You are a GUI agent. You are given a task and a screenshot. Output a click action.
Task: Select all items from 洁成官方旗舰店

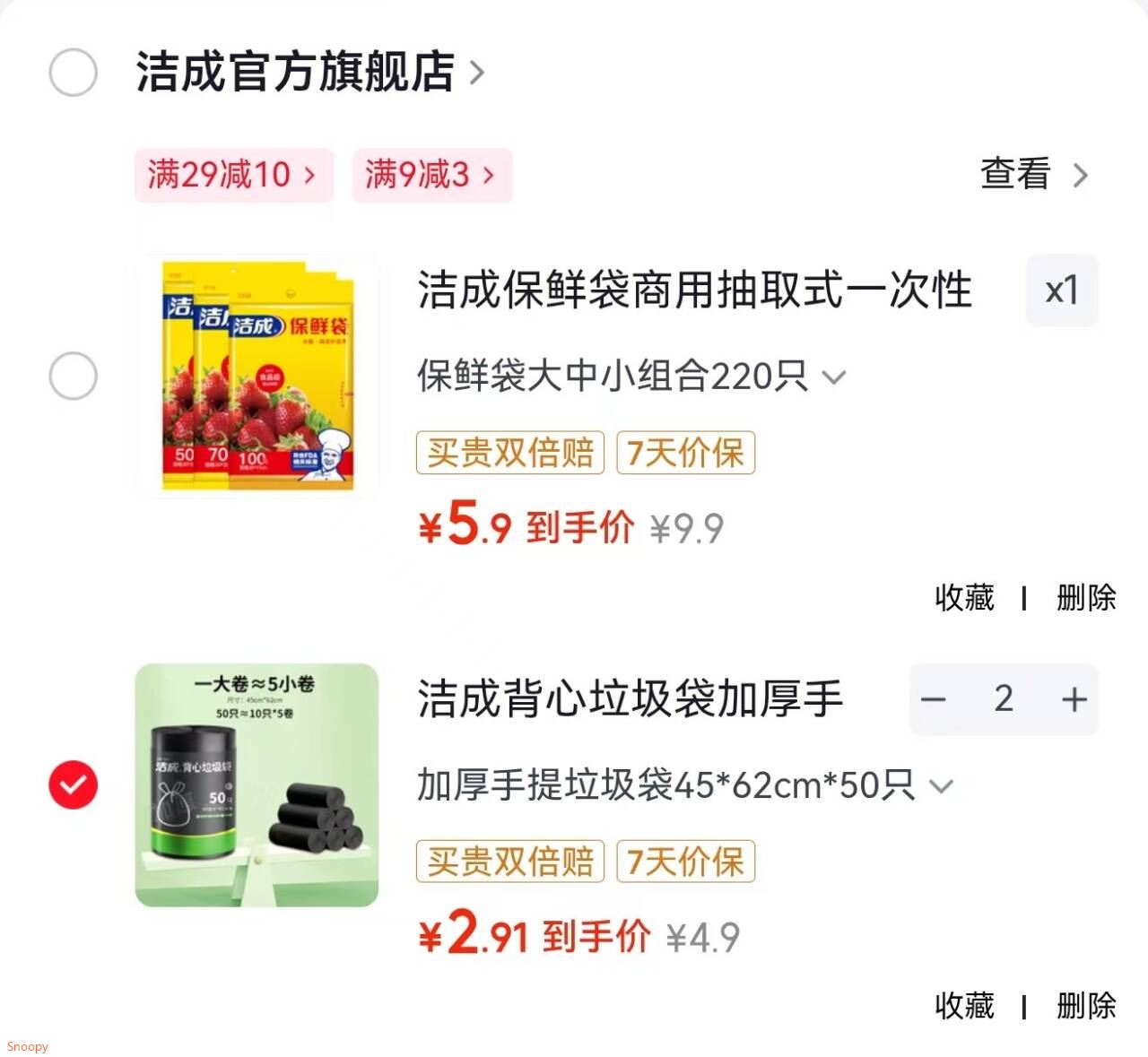[x=73, y=73]
